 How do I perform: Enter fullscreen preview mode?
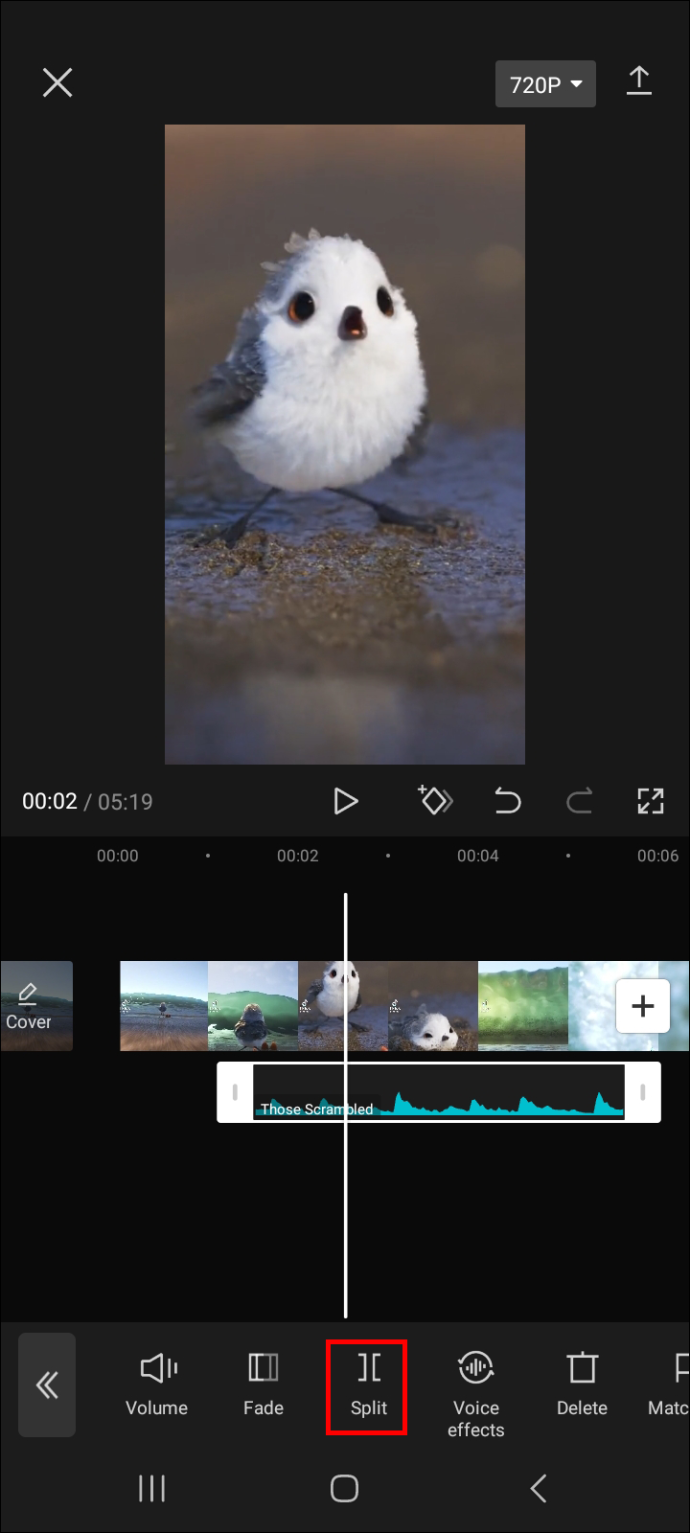pos(650,801)
